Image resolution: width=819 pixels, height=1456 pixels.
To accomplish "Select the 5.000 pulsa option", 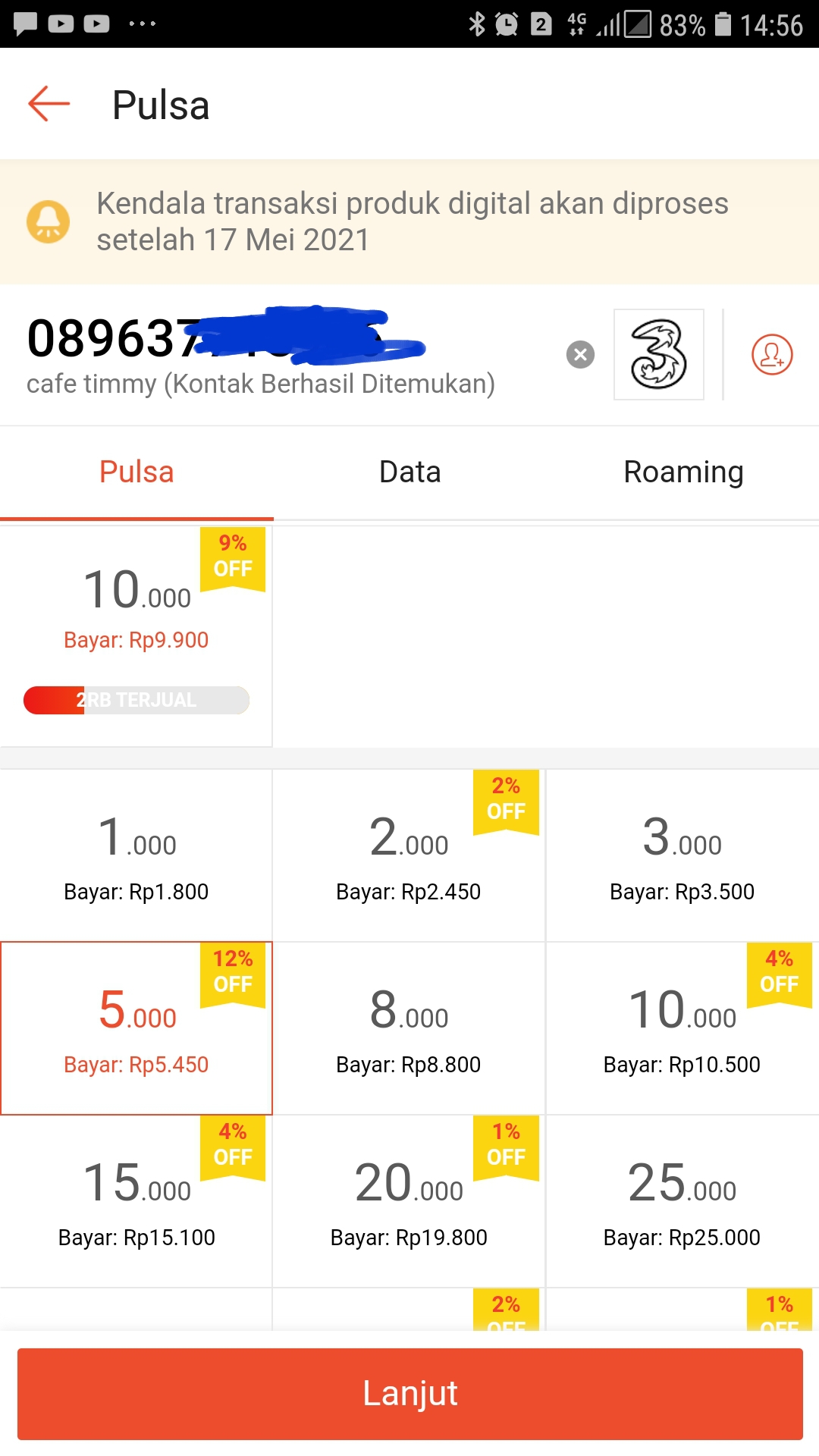I will (x=136, y=1028).
